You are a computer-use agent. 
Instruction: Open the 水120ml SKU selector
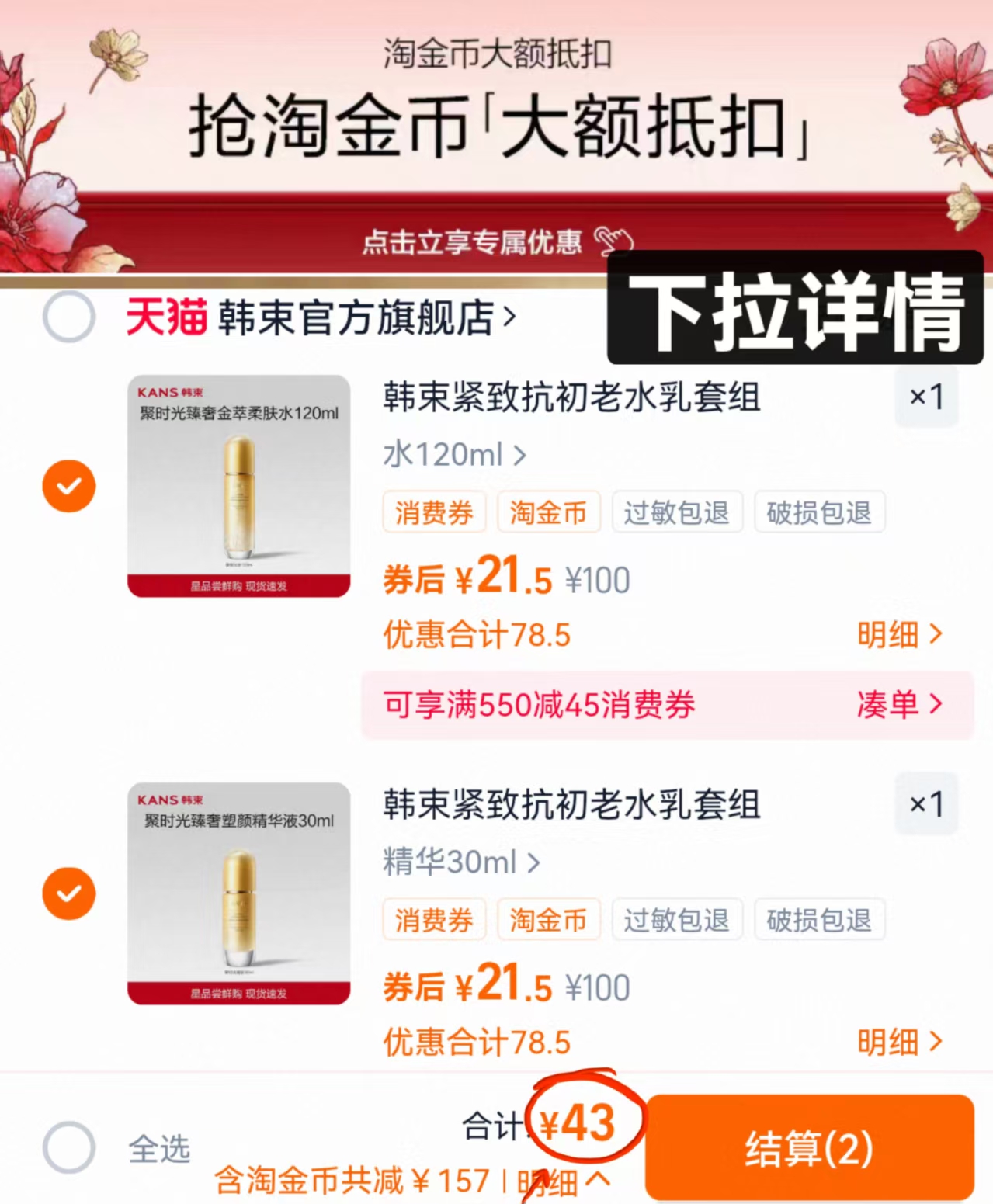[x=453, y=455]
